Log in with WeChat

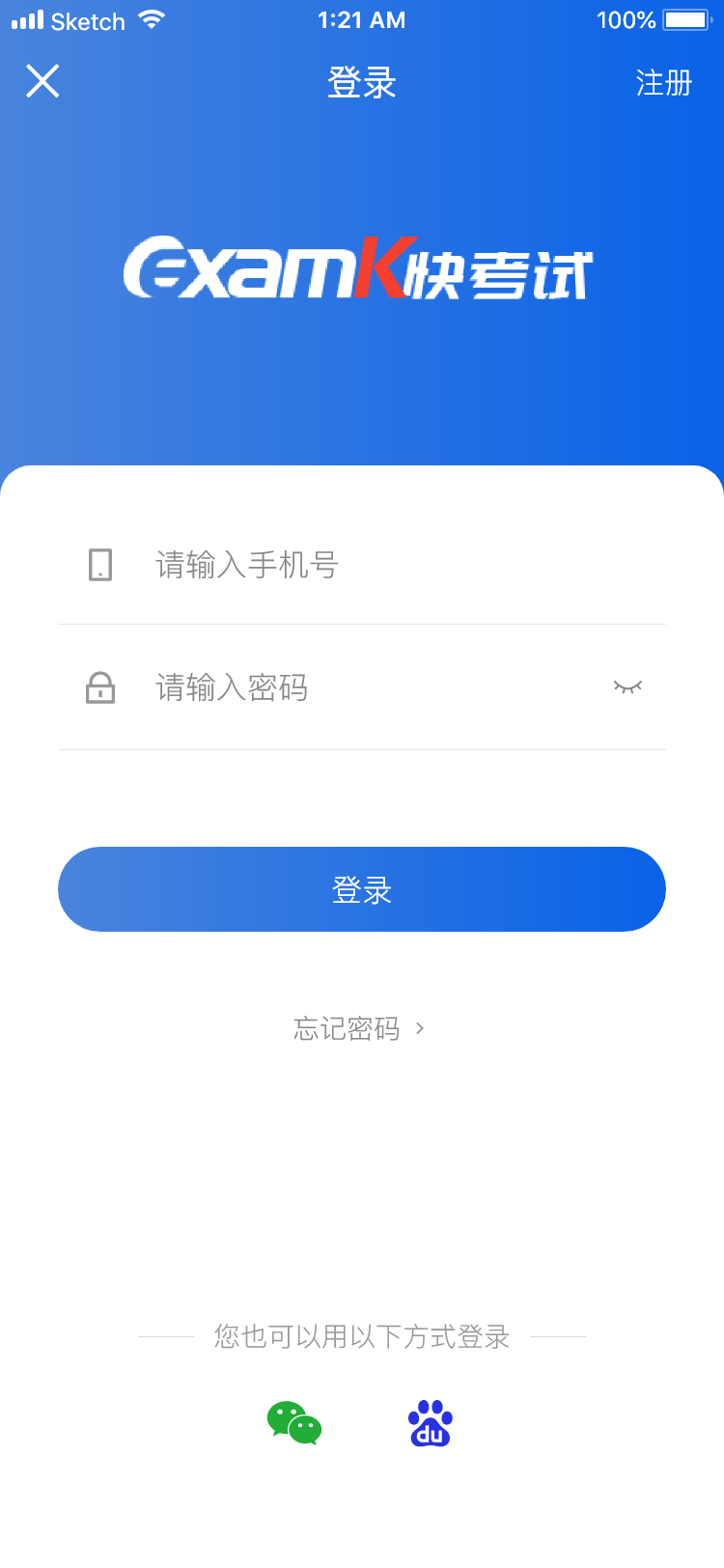(294, 1423)
